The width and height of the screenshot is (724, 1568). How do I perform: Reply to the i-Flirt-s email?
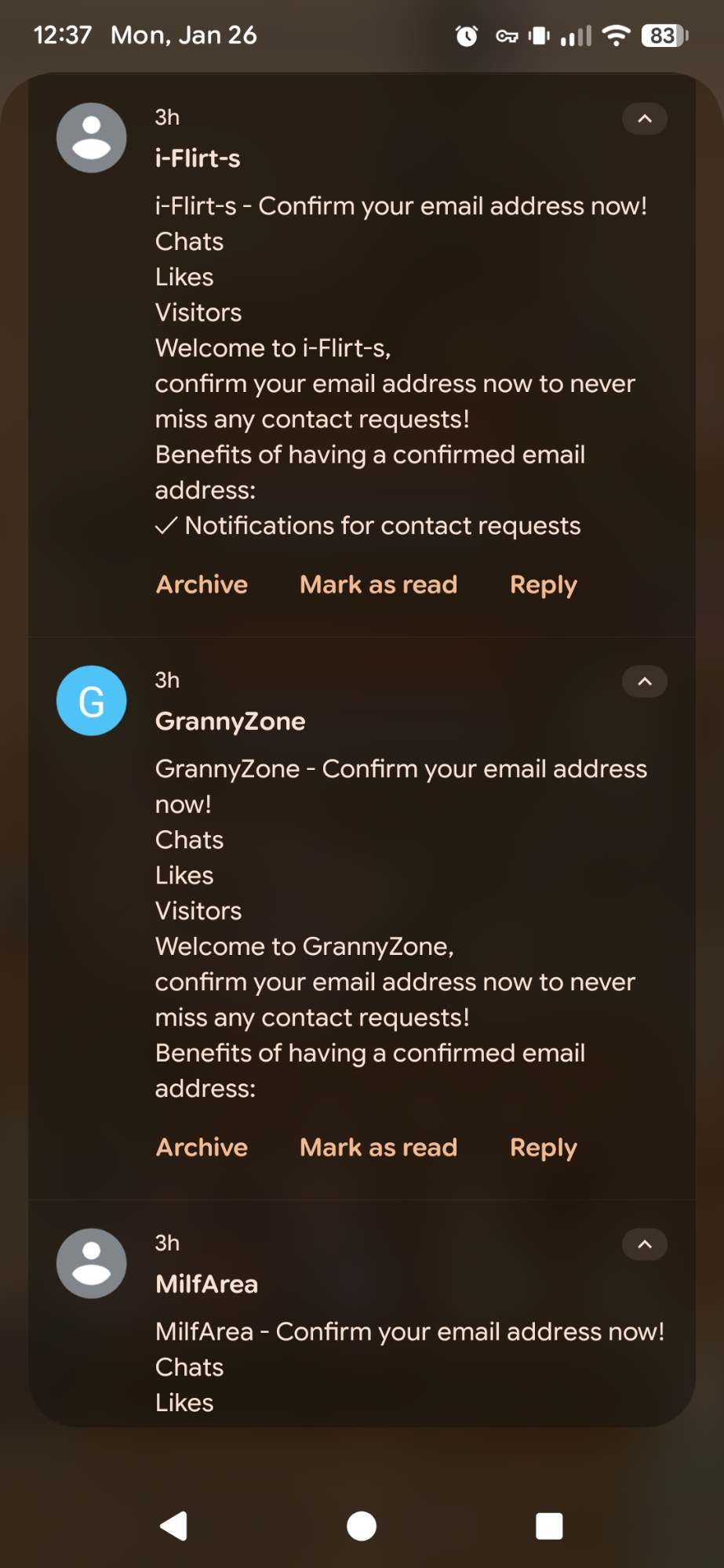[543, 585]
